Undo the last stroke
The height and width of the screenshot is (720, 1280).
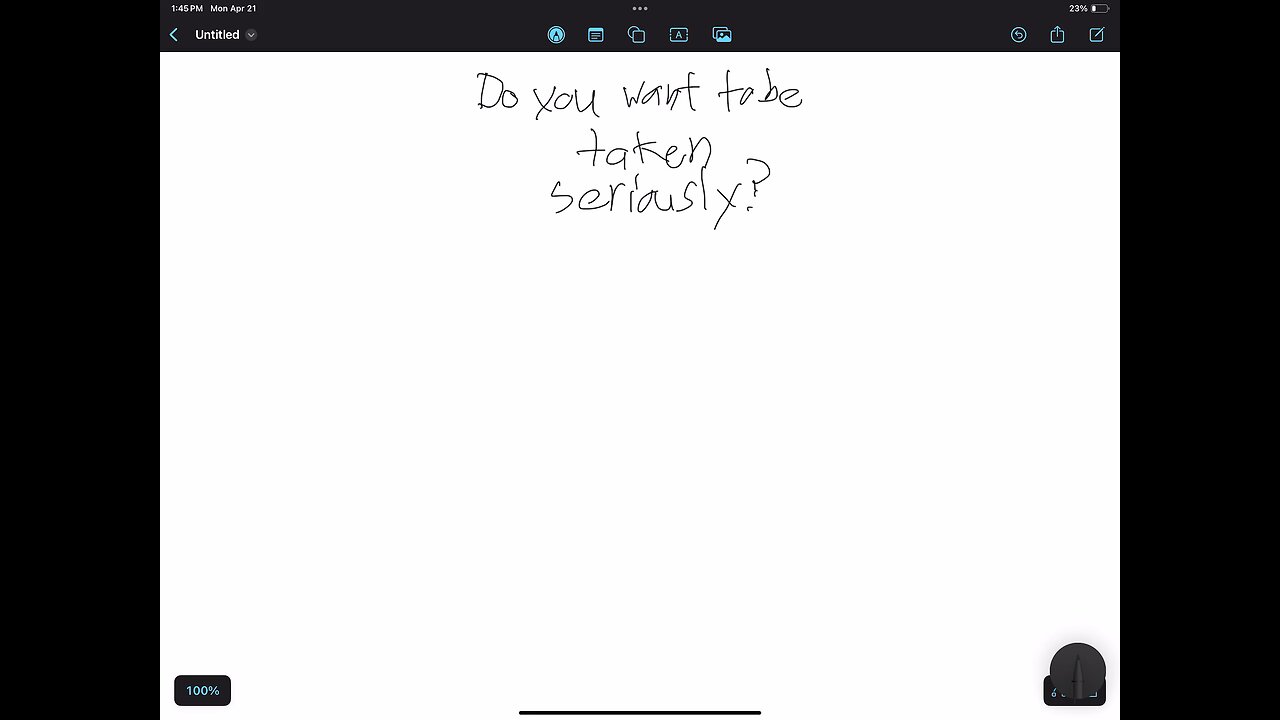click(1018, 35)
